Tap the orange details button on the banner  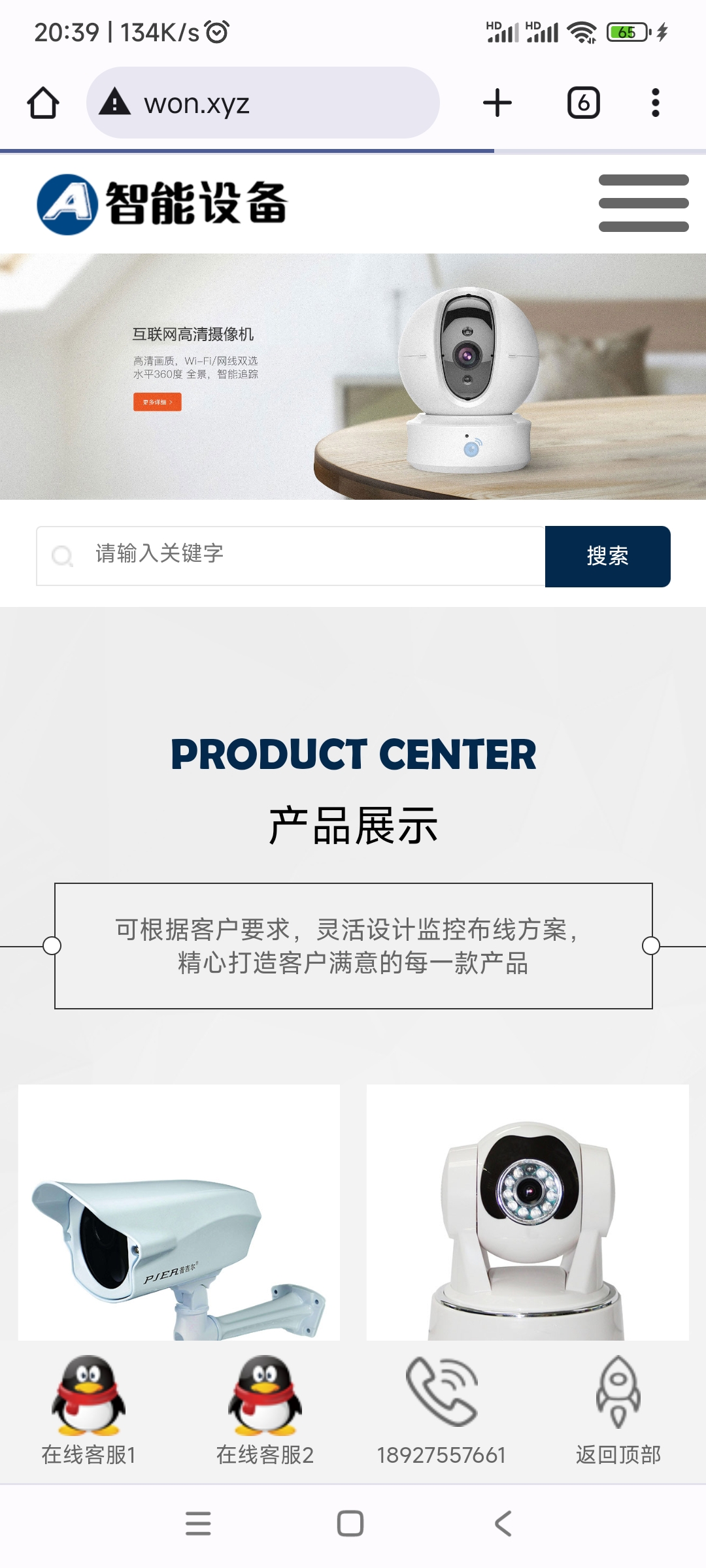tap(157, 402)
